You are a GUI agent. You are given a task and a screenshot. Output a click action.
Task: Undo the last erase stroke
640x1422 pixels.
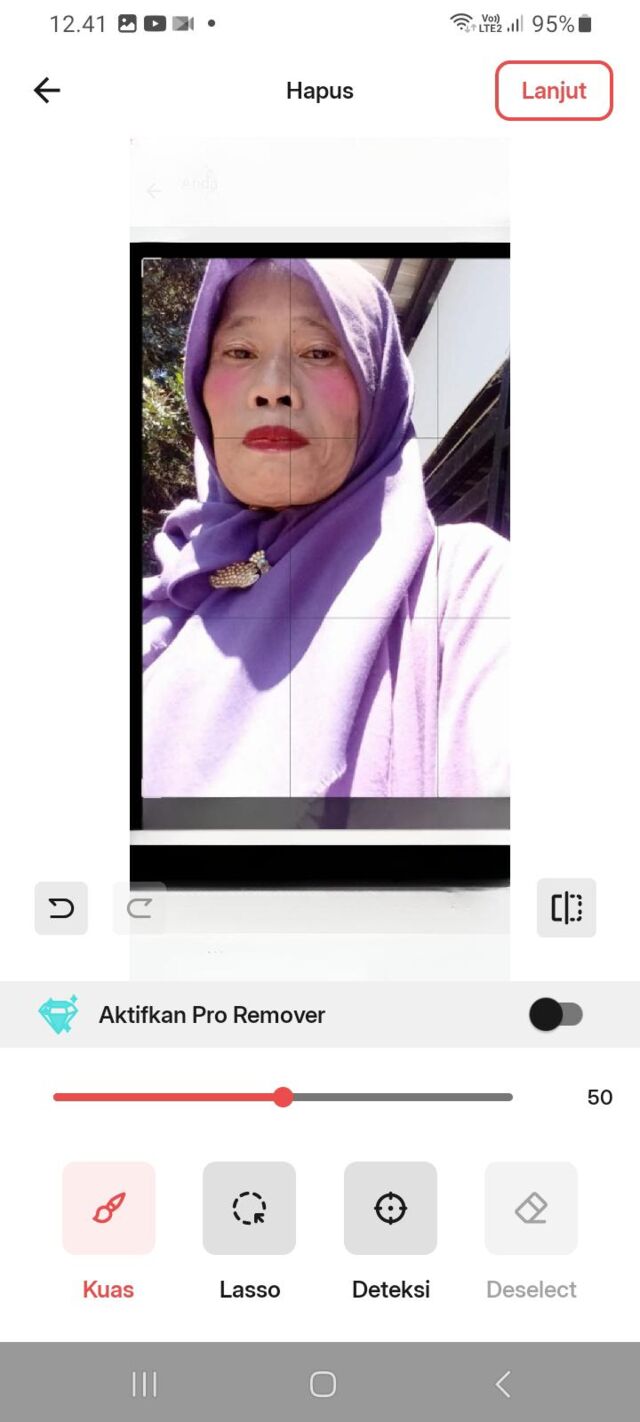click(61, 908)
